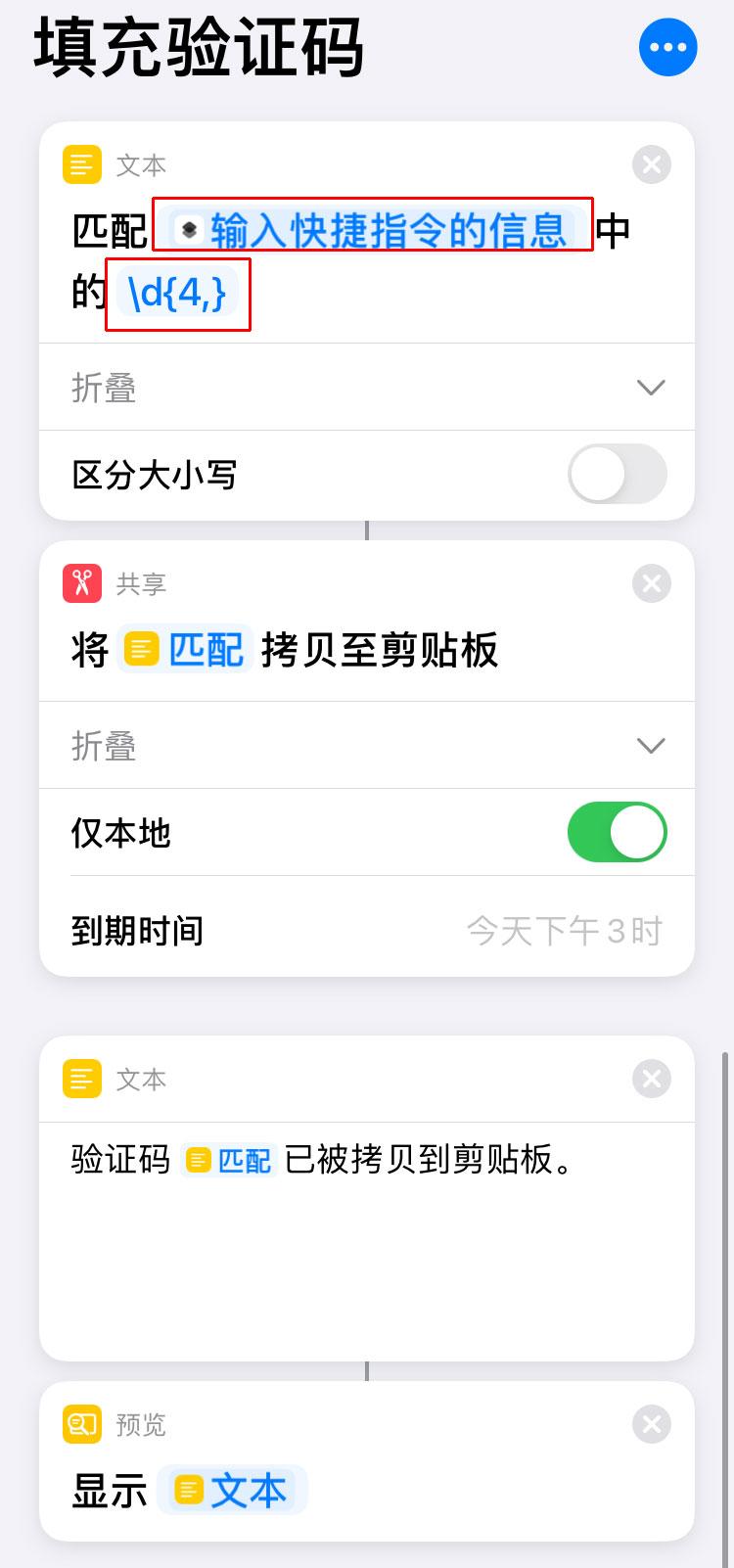Click the 文本 icon on the 验证码 action
The width and height of the screenshot is (734, 1568).
coord(81,1079)
